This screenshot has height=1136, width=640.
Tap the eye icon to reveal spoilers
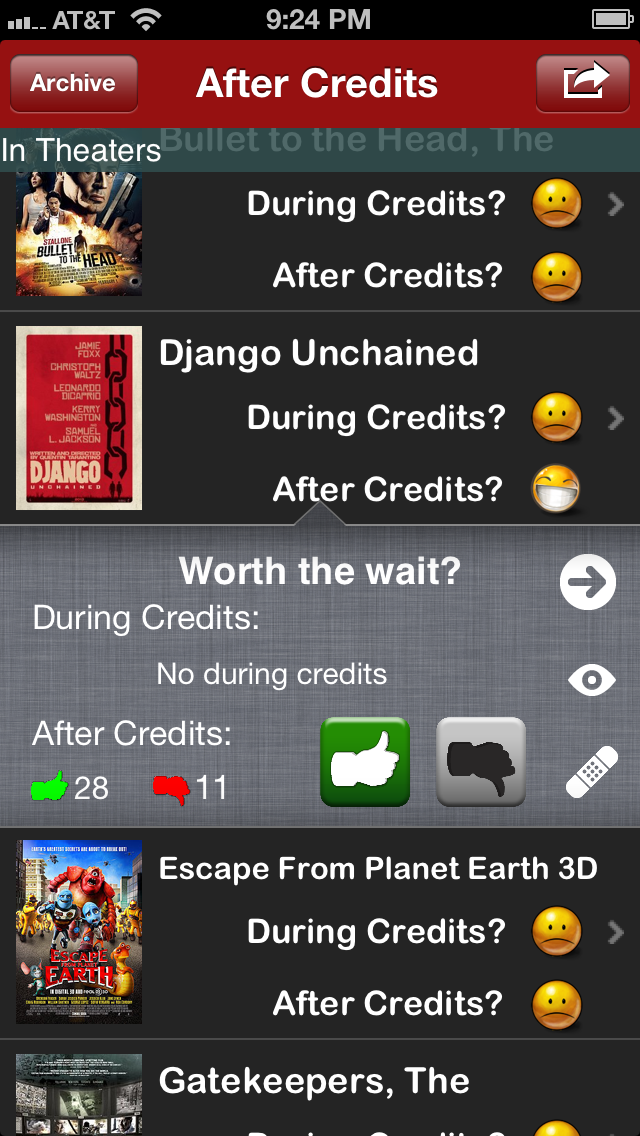(x=592, y=680)
